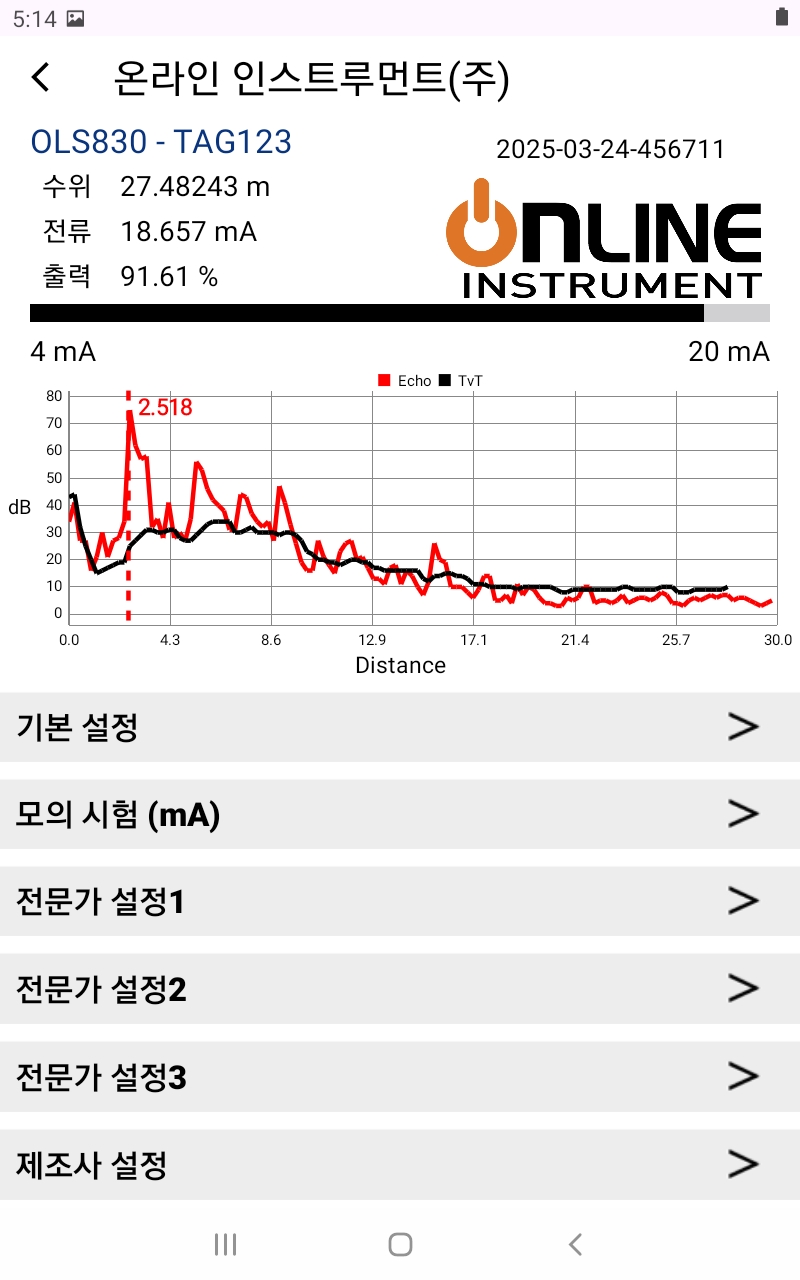This screenshot has height=1280, width=800.
Task: Open 제조사 설정
Action: [400, 1164]
